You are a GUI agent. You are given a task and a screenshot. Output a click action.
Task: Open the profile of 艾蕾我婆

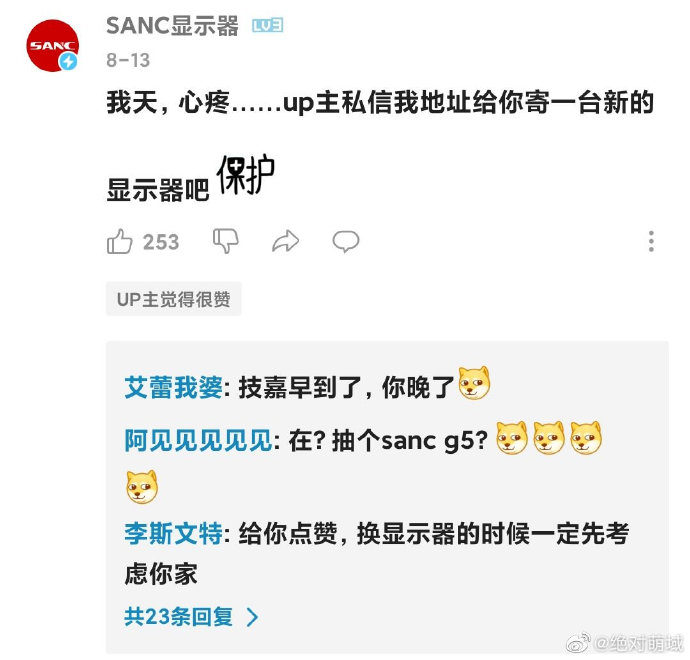172,387
